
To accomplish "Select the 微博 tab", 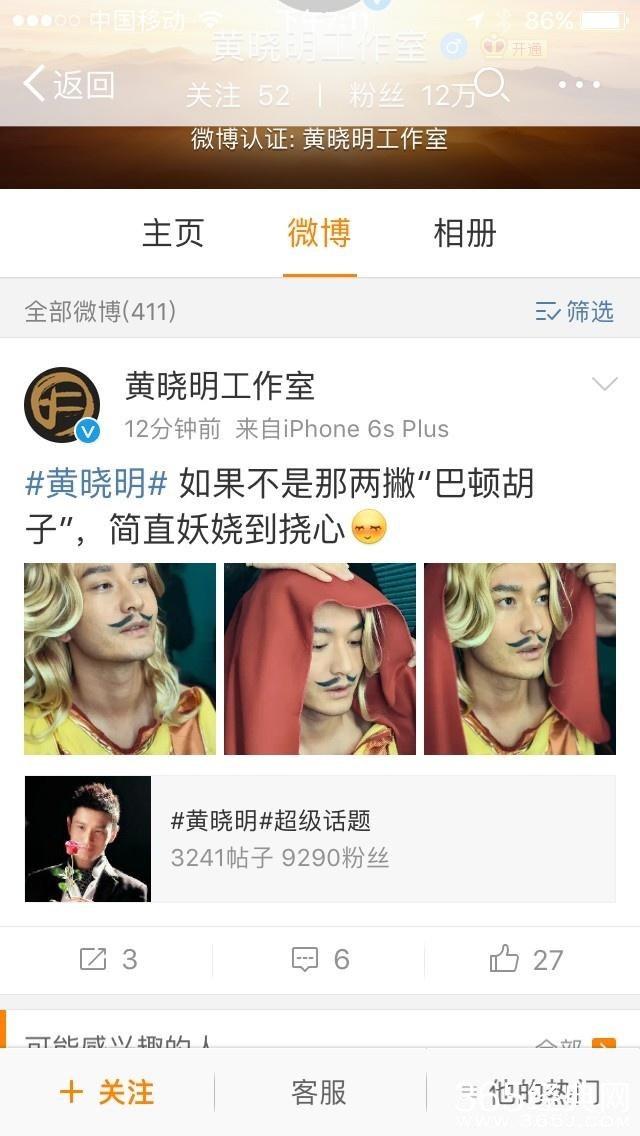I will pos(319,233).
